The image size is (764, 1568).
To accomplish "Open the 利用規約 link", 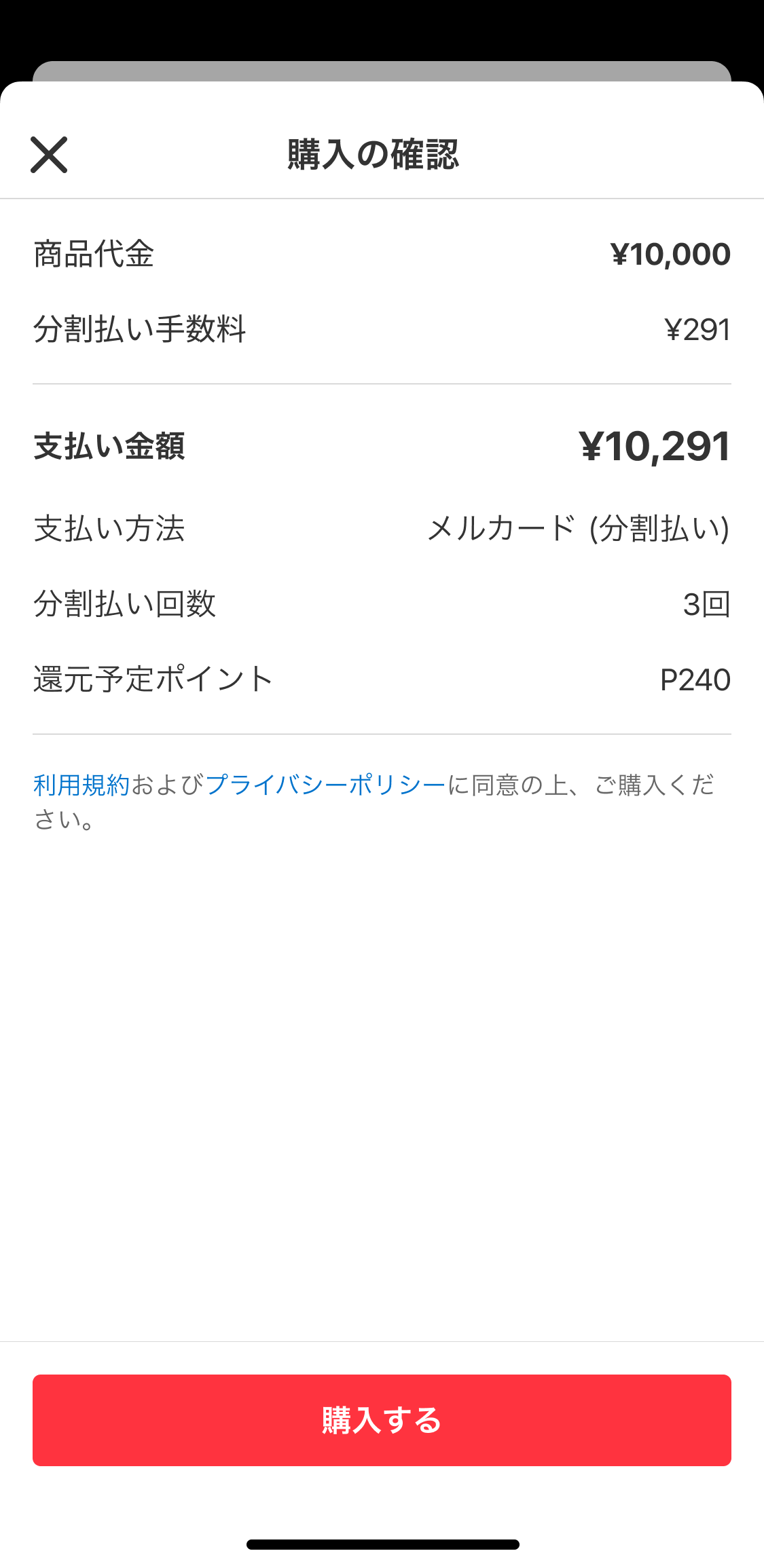I will (81, 785).
